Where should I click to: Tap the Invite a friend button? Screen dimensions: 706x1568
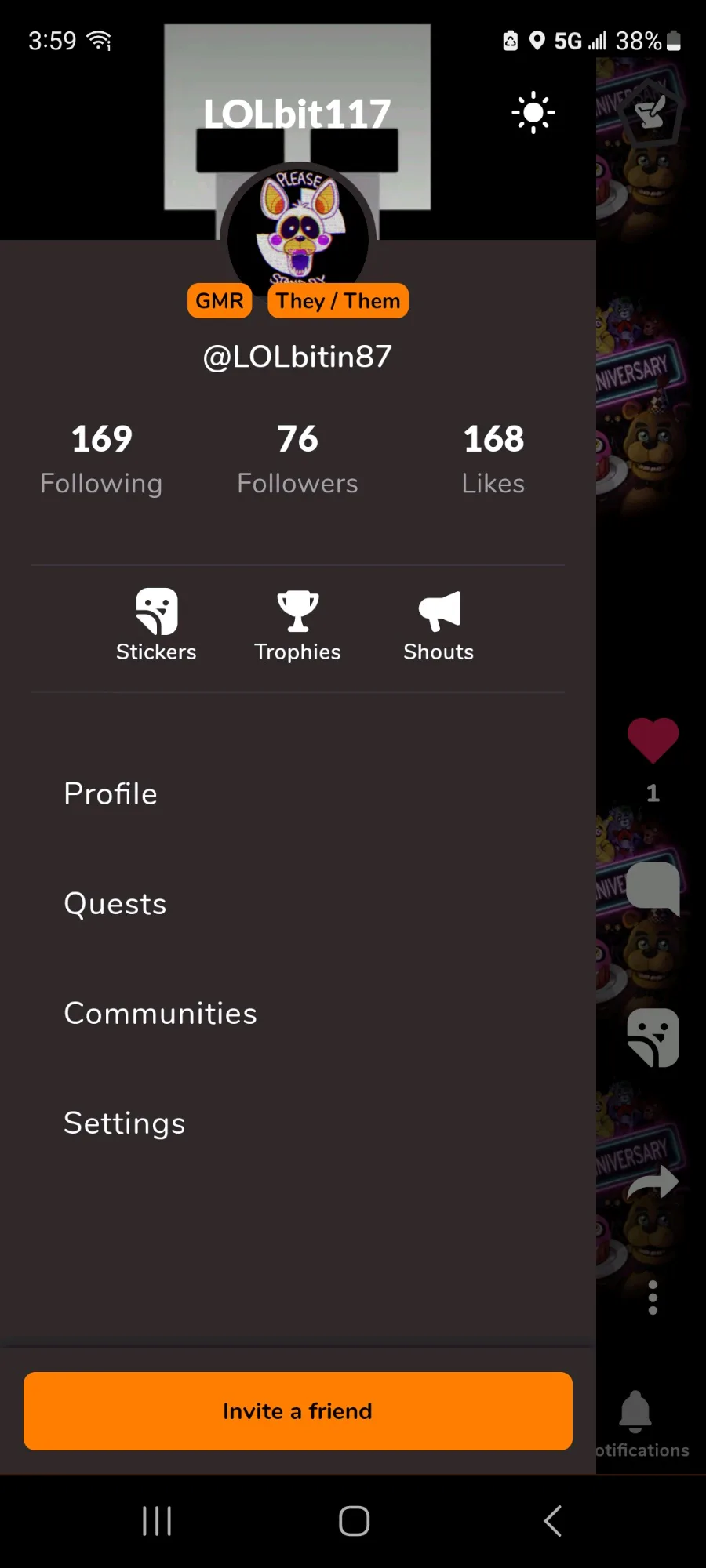pyautogui.click(x=298, y=1411)
